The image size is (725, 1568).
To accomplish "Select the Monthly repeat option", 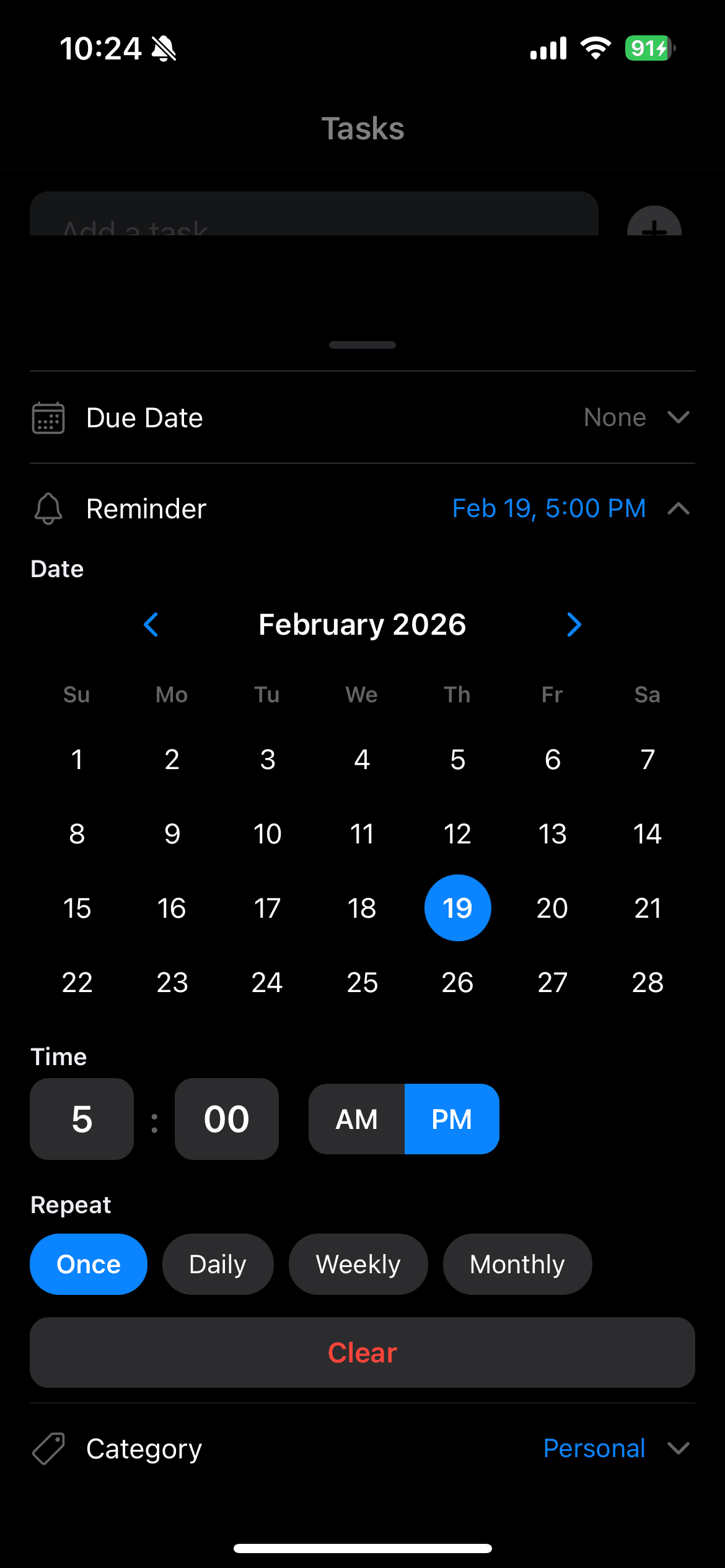I will (517, 1264).
